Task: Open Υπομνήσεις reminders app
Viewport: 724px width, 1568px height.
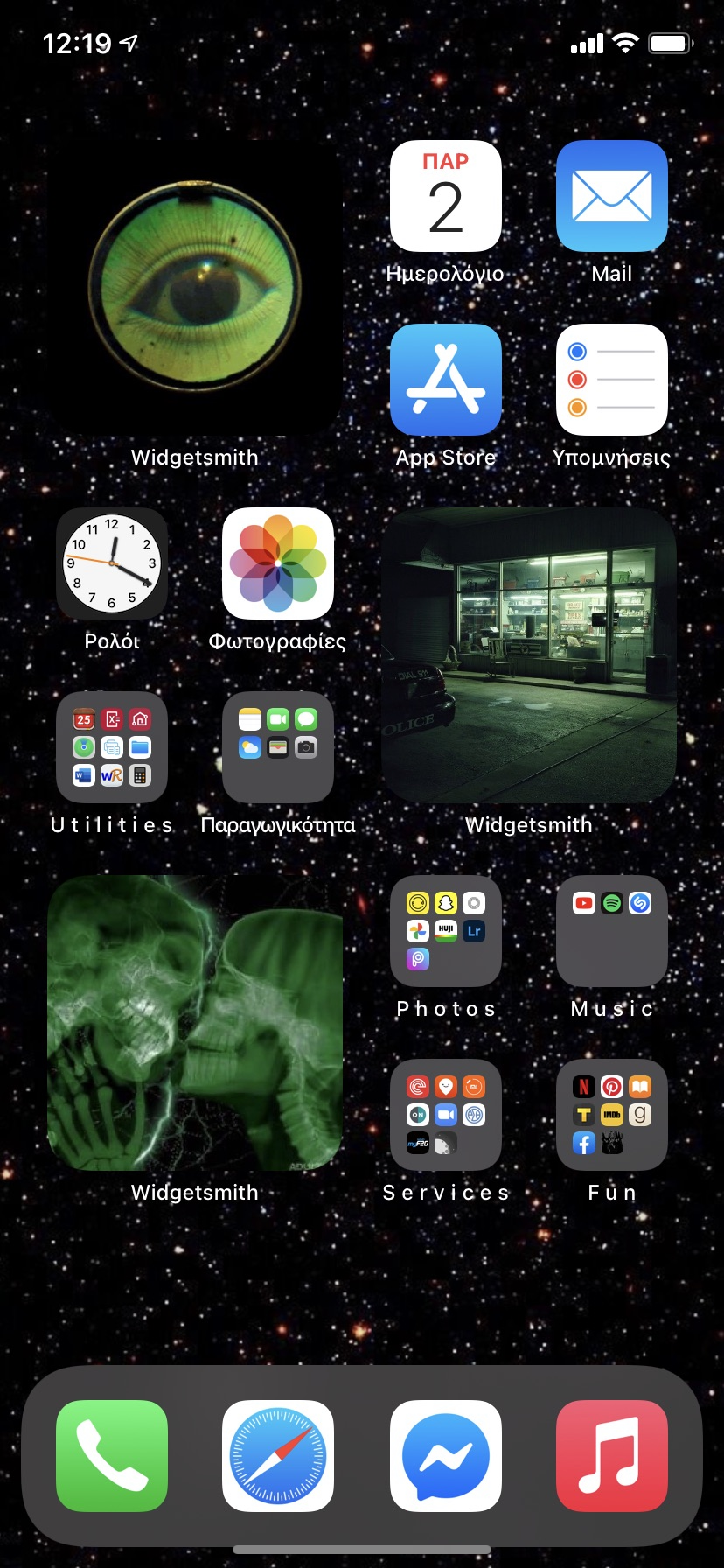Action: coord(612,381)
